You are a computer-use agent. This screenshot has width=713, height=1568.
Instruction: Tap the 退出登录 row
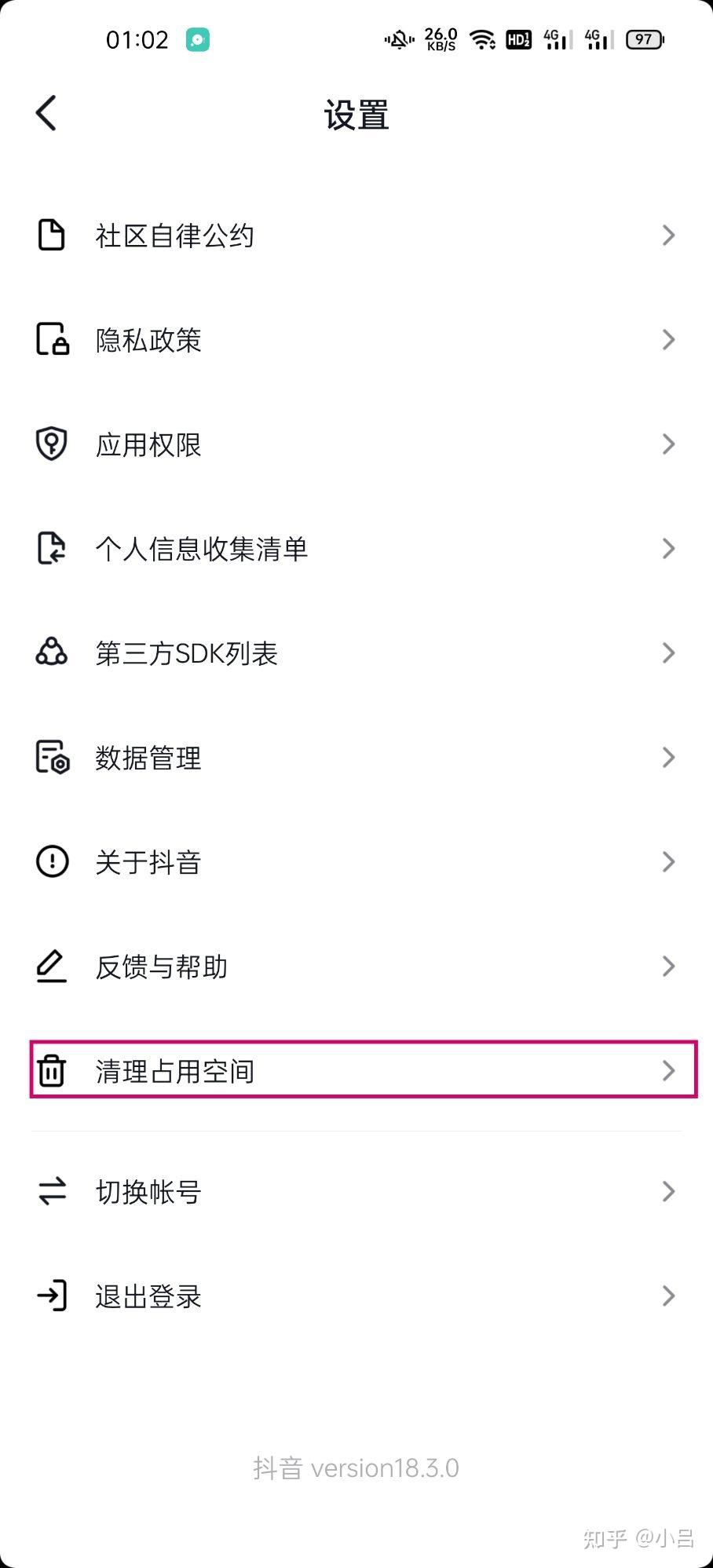(x=149, y=1296)
